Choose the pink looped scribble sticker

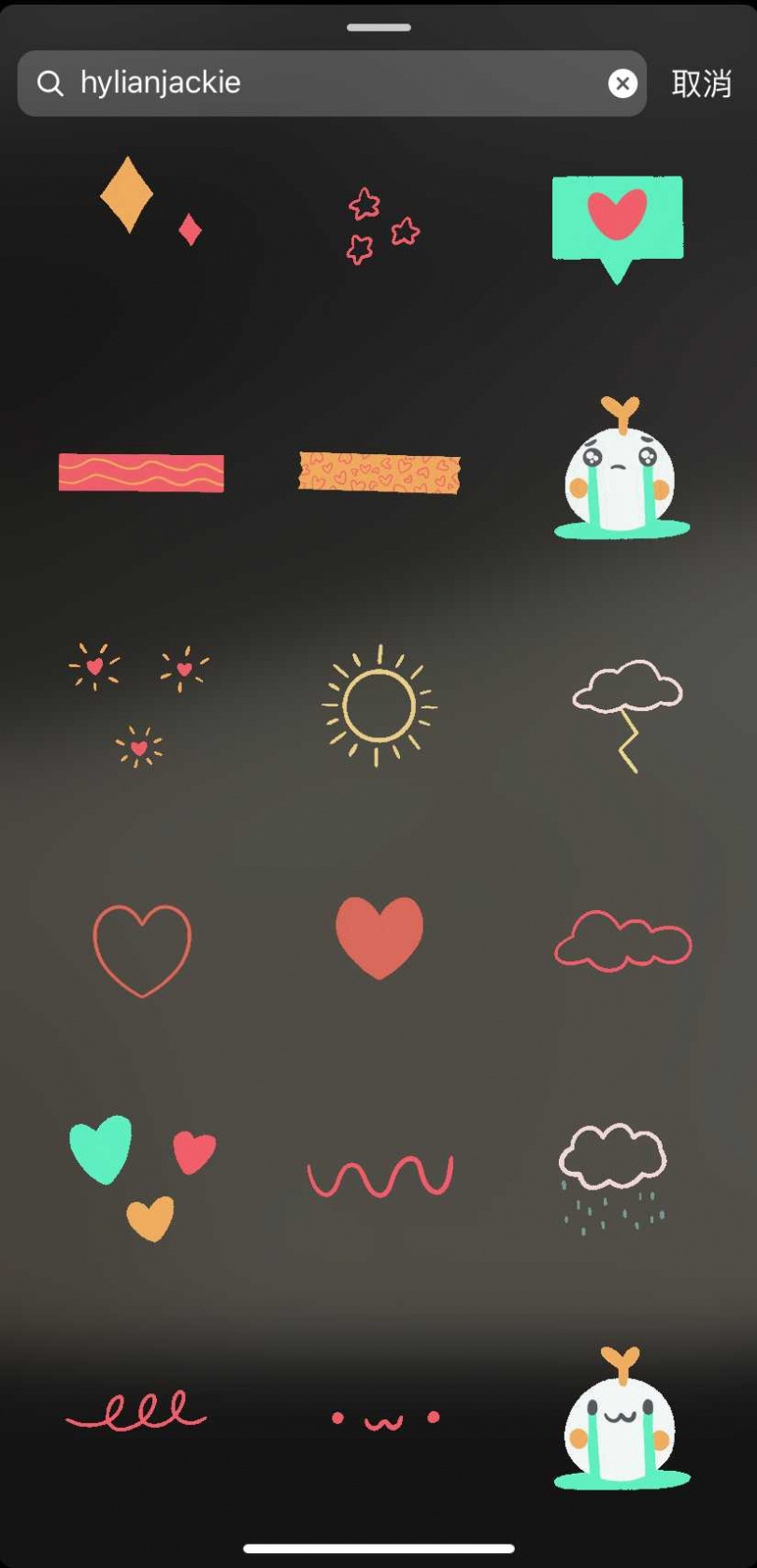click(x=136, y=1413)
